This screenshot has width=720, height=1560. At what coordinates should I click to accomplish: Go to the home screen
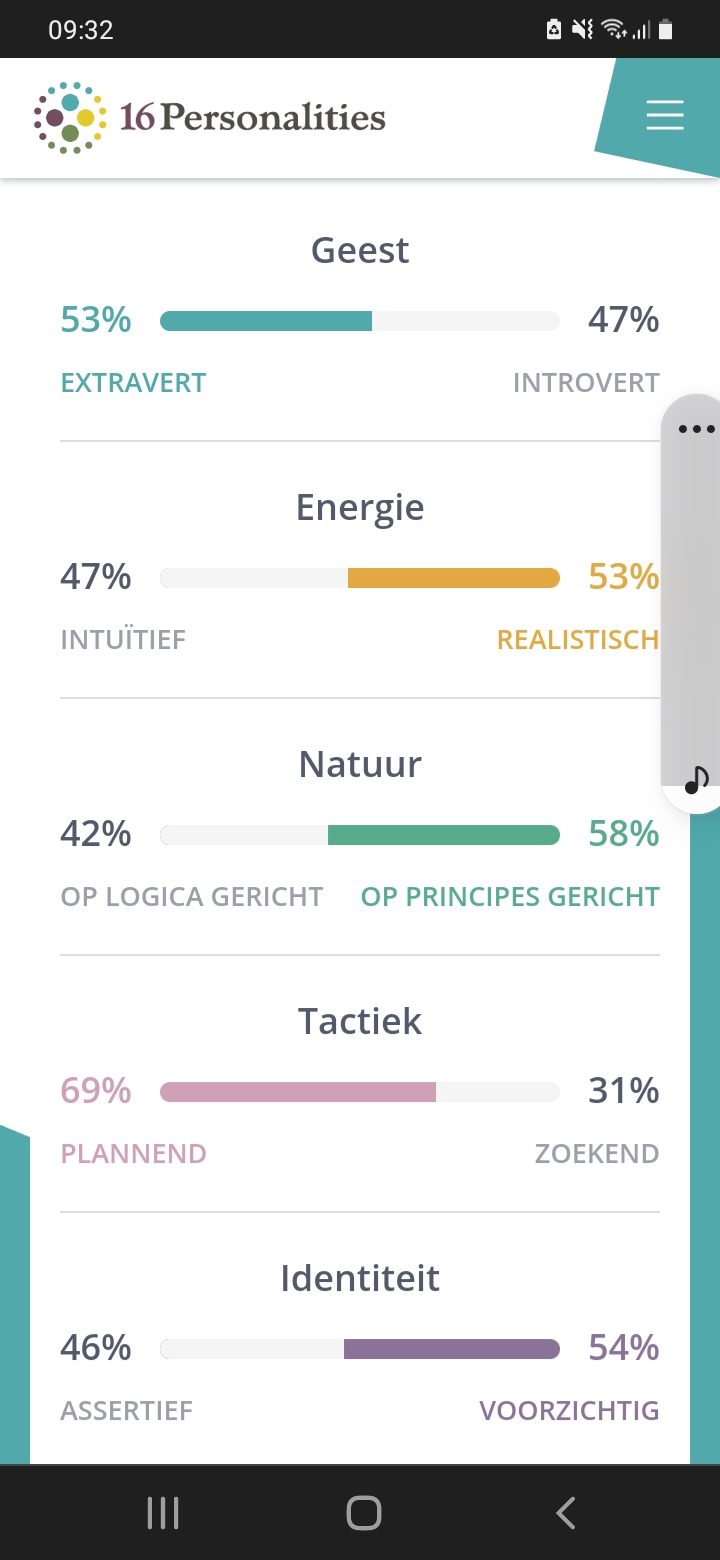pyautogui.click(x=364, y=1513)
